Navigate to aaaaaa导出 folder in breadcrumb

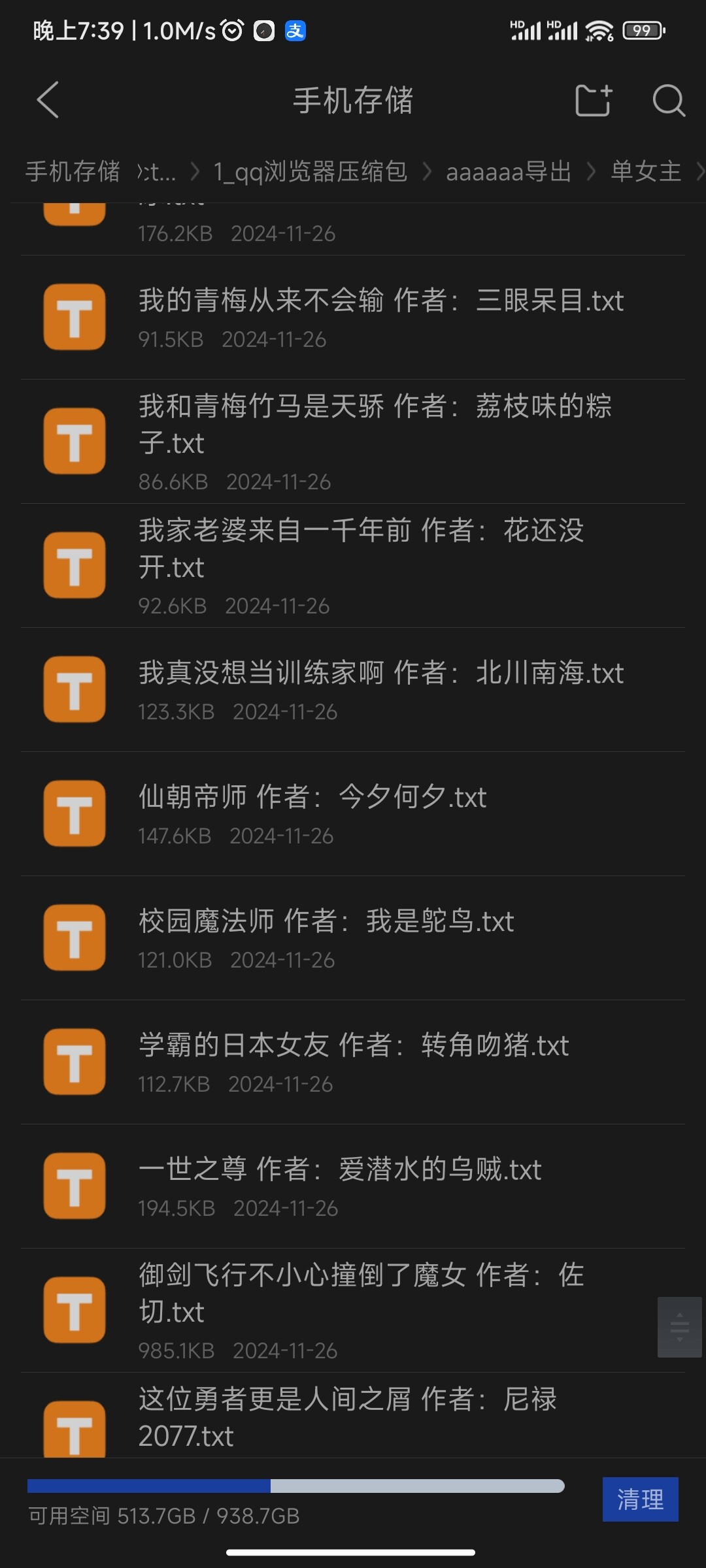509,172
